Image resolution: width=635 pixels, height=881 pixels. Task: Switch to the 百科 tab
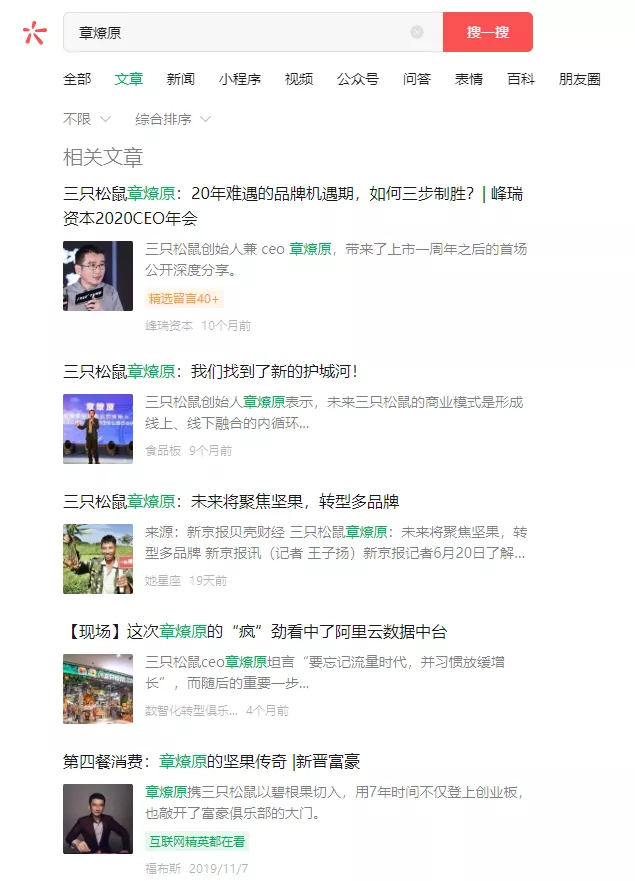click(521, 79)
